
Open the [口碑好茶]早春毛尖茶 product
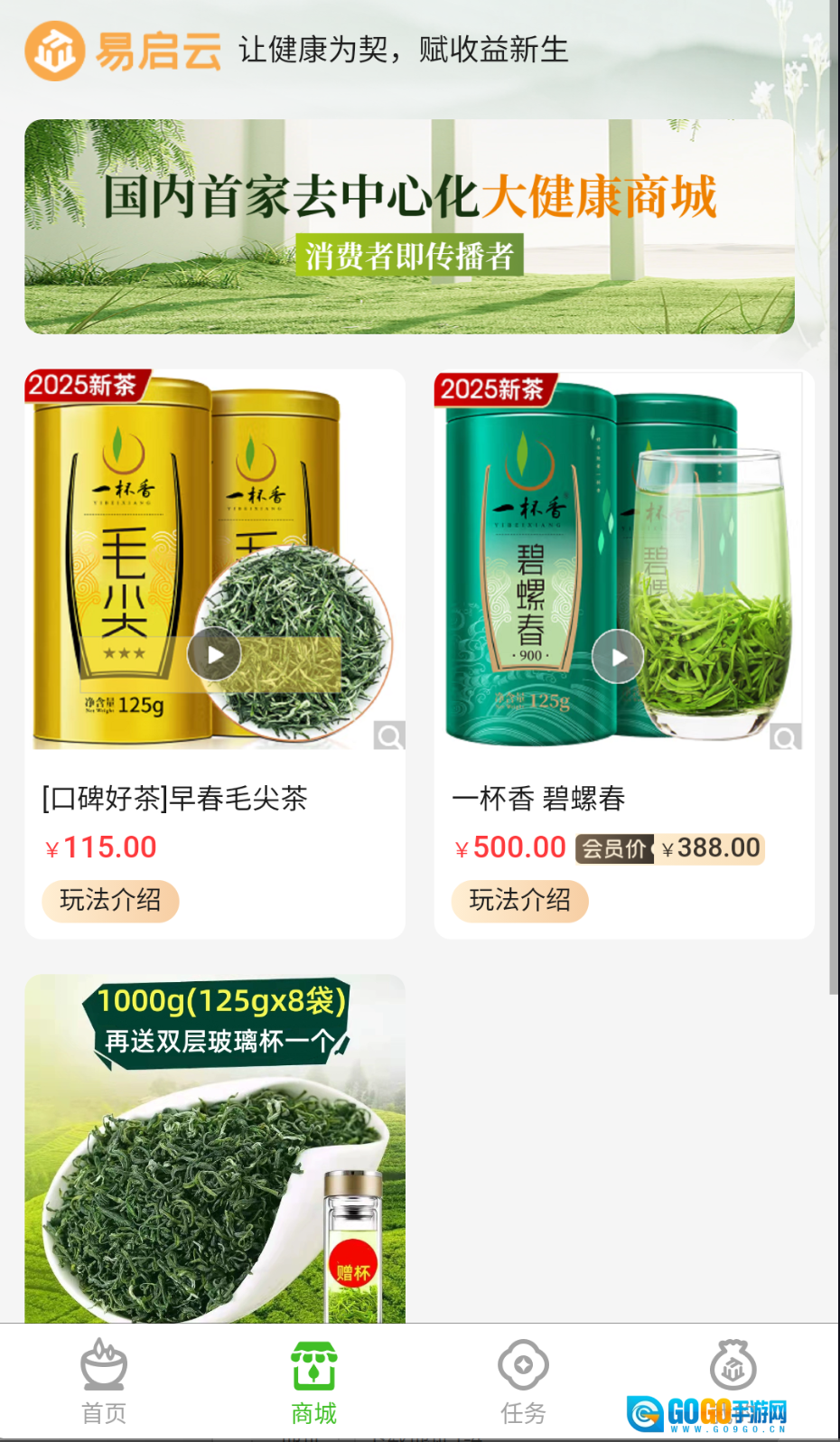click(175, 799)
